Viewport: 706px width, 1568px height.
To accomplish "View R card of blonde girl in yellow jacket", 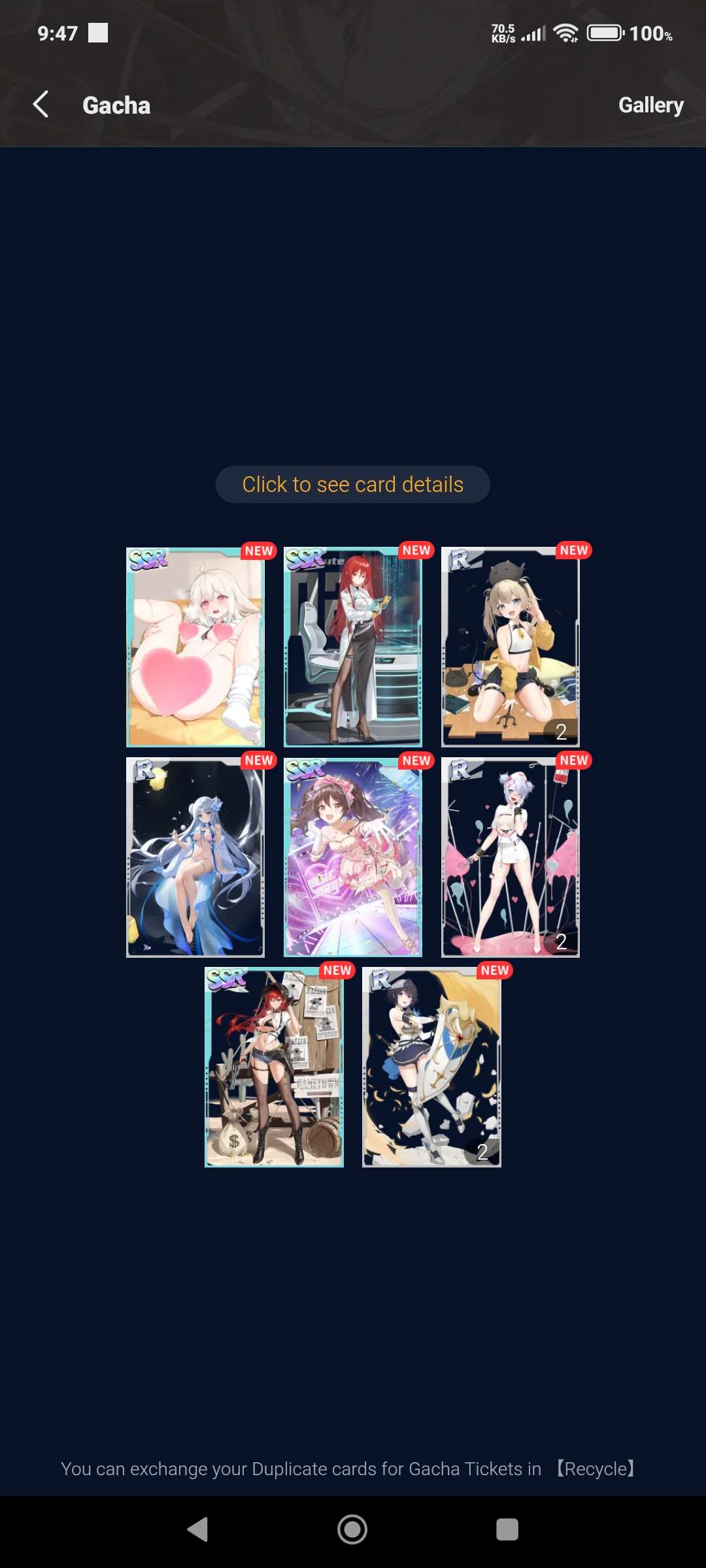I will tap(510, 647).
